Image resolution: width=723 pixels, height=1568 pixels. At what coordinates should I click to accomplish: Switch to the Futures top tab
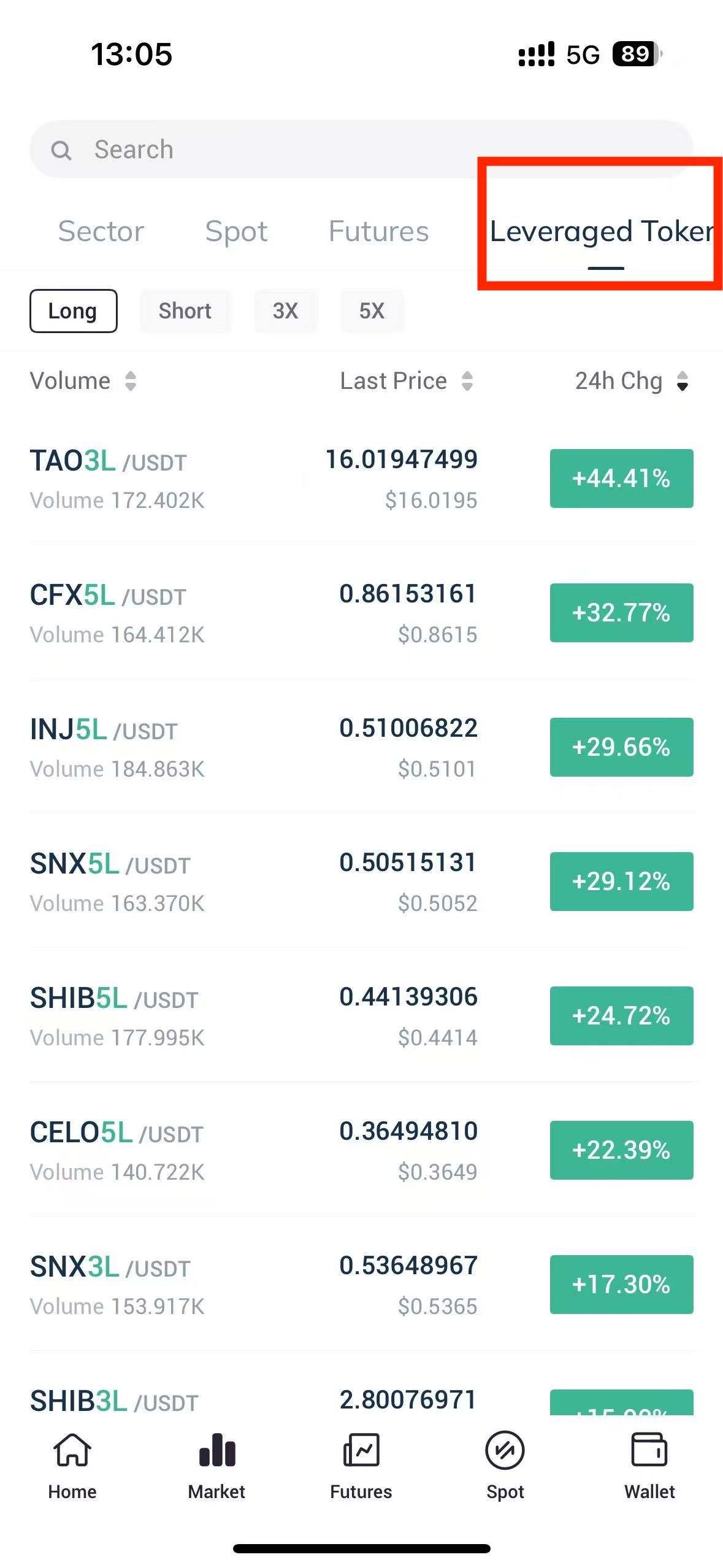pyautogui.click(x=378, y=231)
